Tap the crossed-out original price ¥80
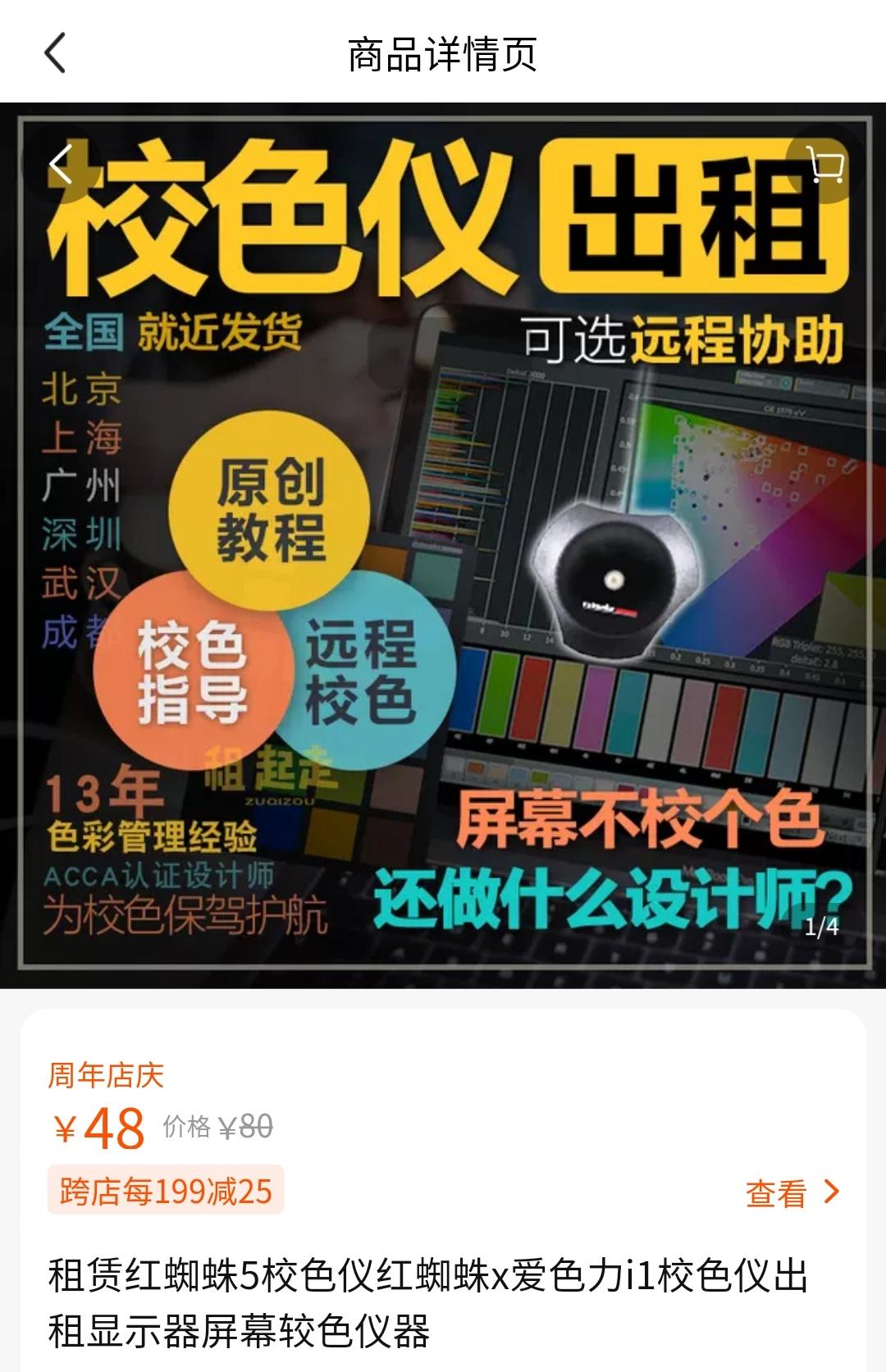Image resolution: width=886 pixels, height=1372 pixels. tap(249, 1125)
